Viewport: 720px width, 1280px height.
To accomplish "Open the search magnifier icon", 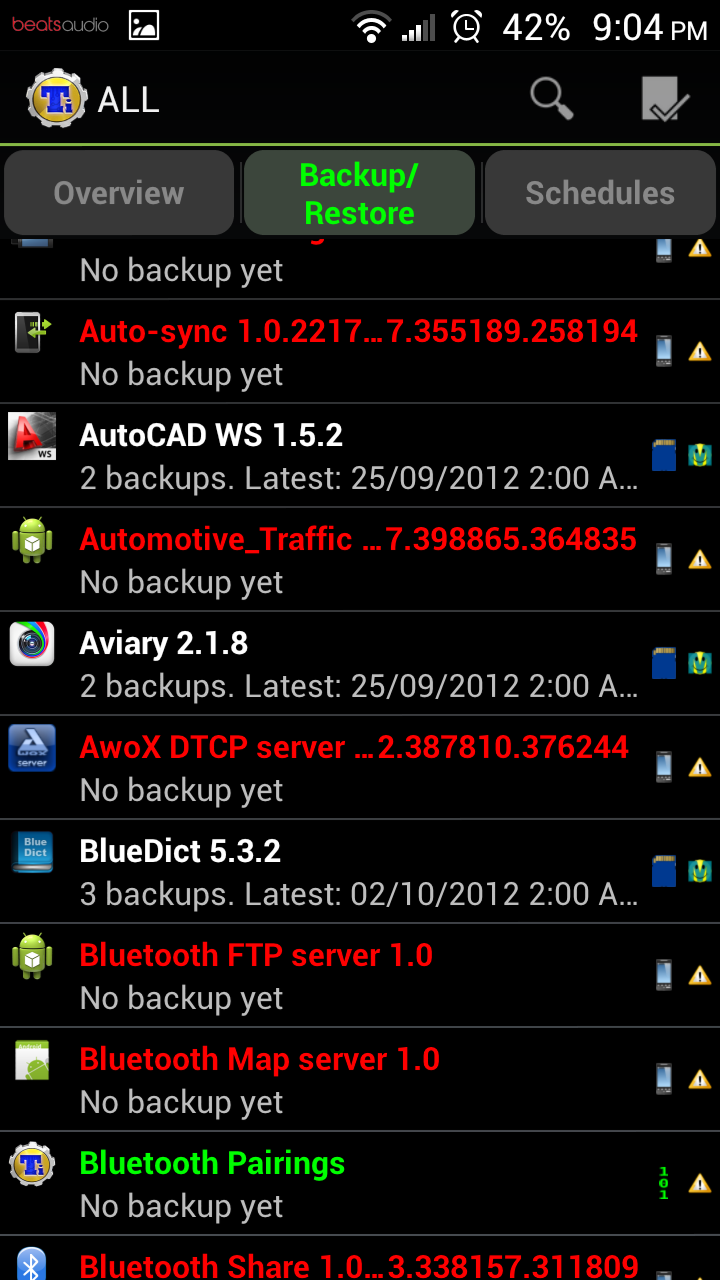I will (x=551, y=99).
